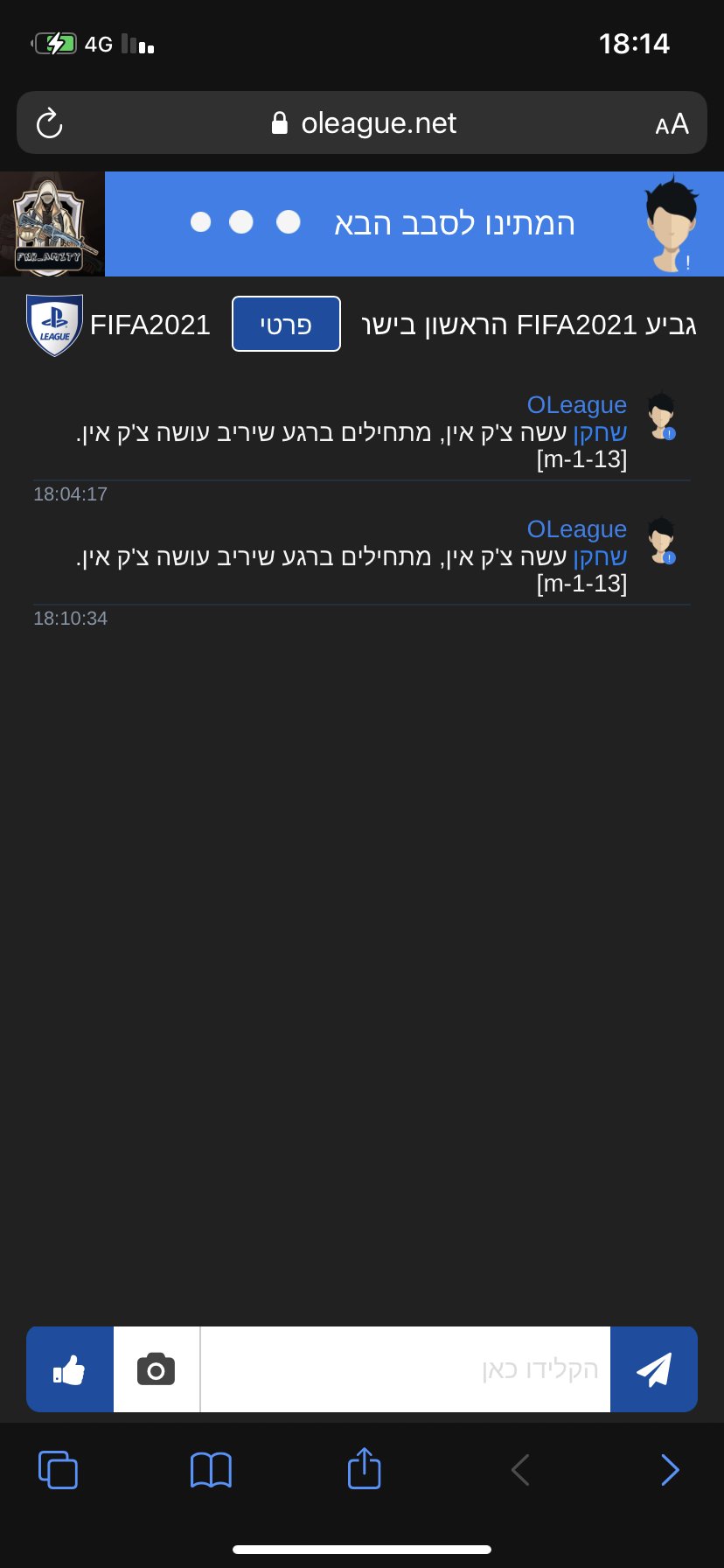Attach a photo with the camera icon
The height and width of the screenshot is (1568, 724).
pos(157,1369)
